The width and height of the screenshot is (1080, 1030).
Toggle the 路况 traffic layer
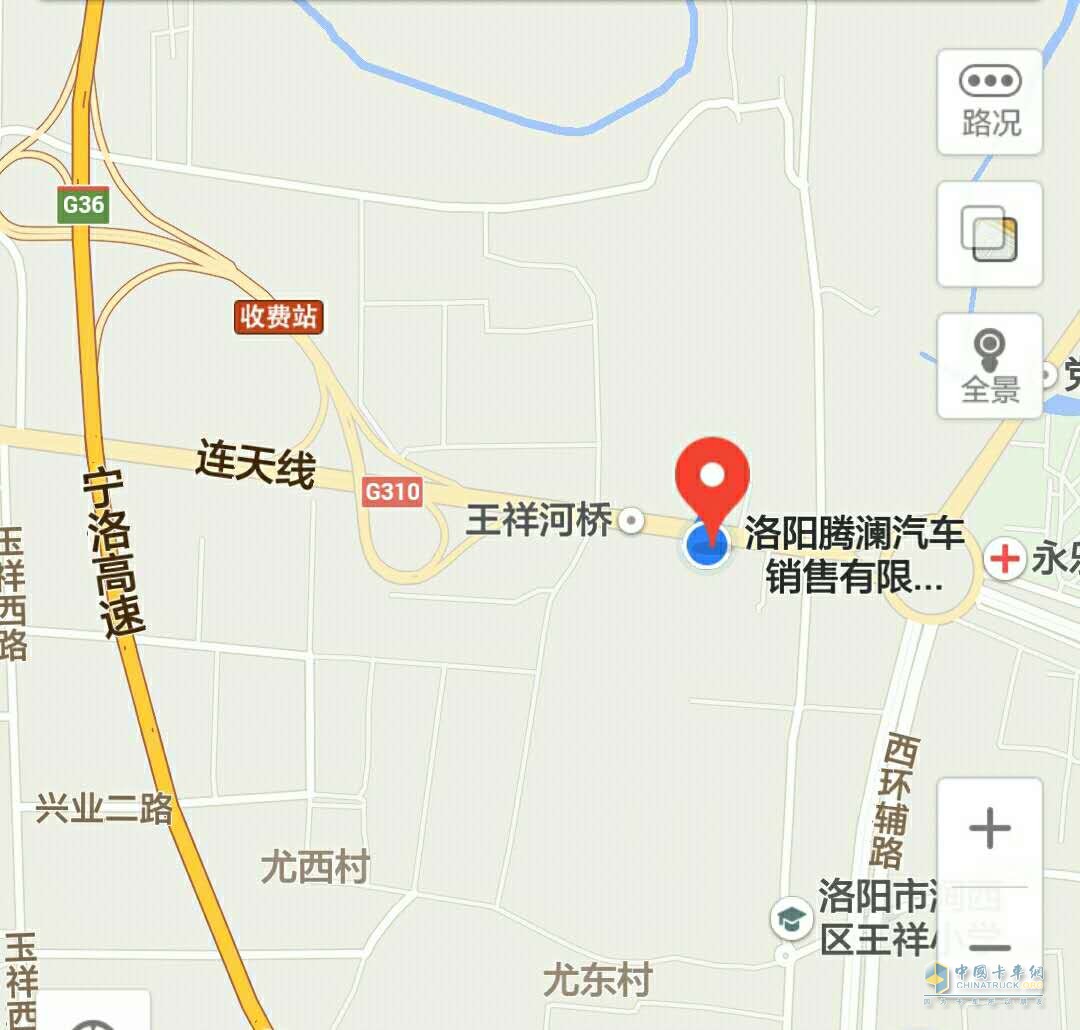point(990,102)
